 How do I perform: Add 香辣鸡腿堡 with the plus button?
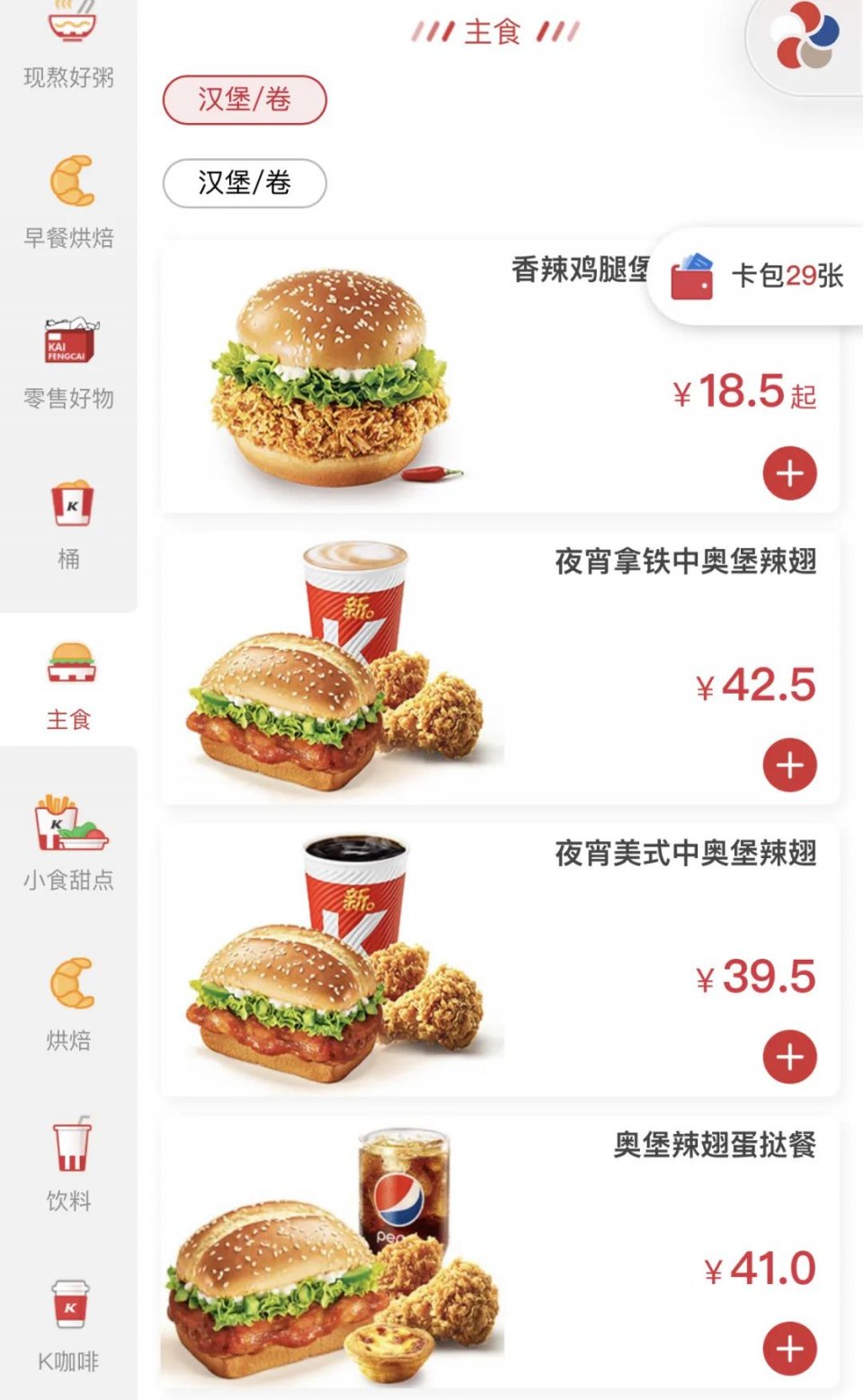click(x=788, y=471)
